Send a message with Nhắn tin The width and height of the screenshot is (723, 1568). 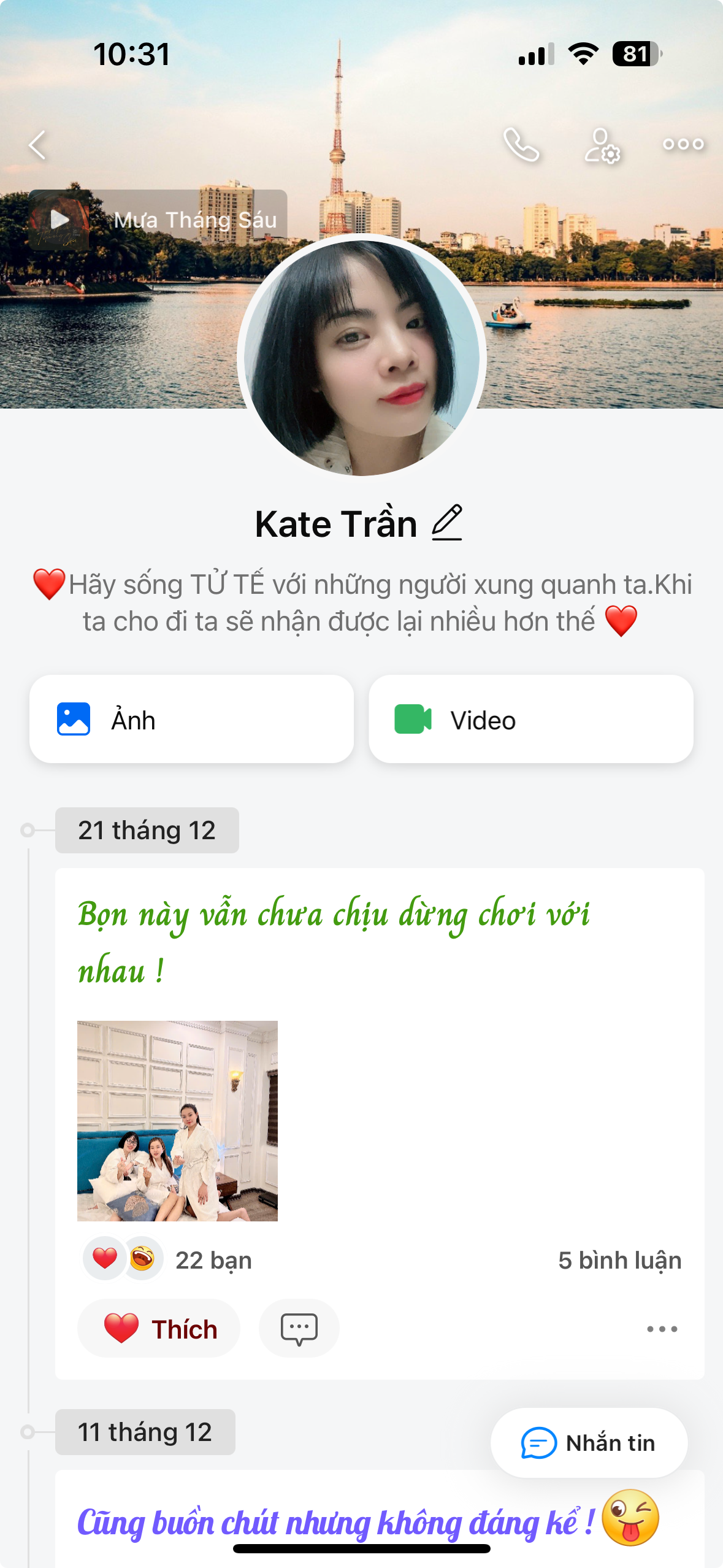pos(589,1443)
